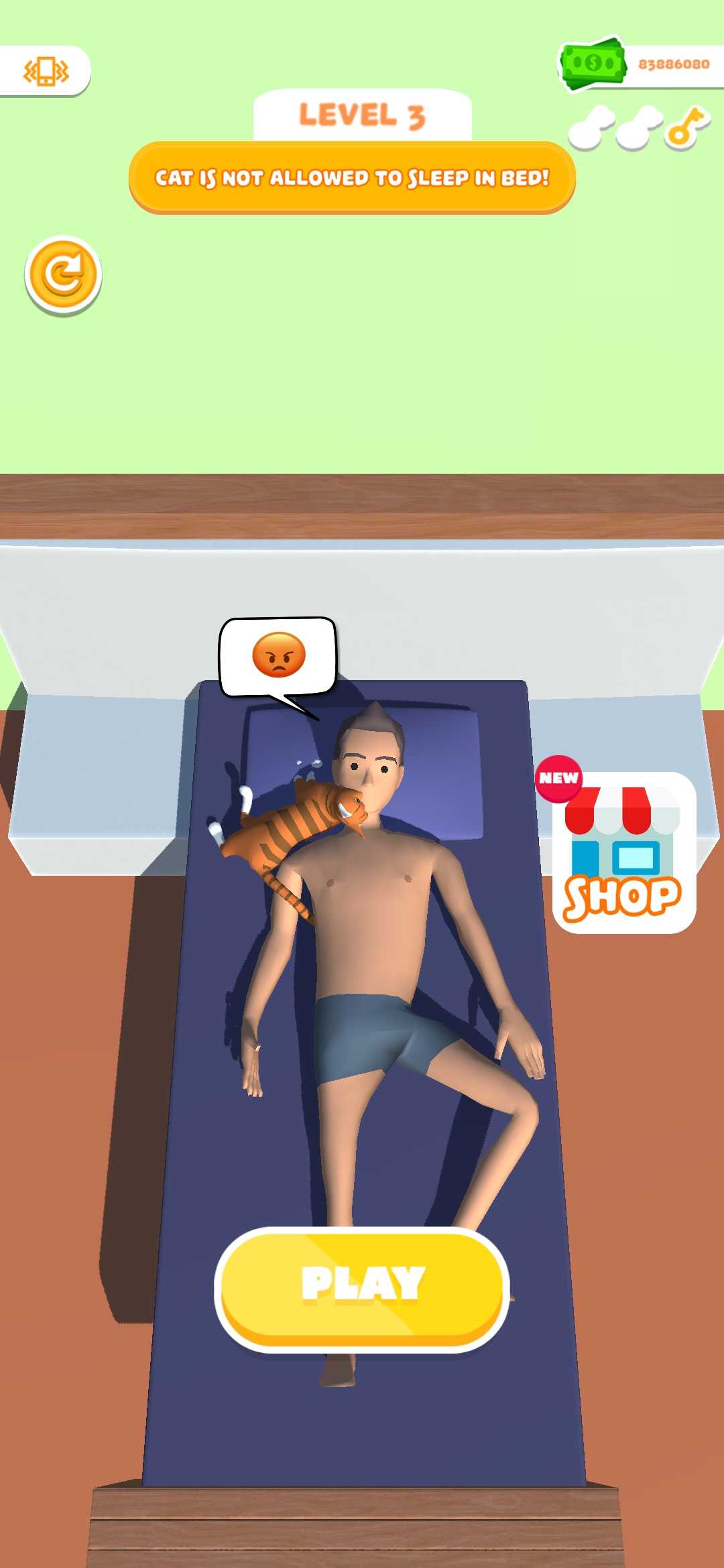The width and height of the screenshot is (724, 1568).
Task: Tap the angry emoji in the speech bubble
Action: tap(278, 655)
